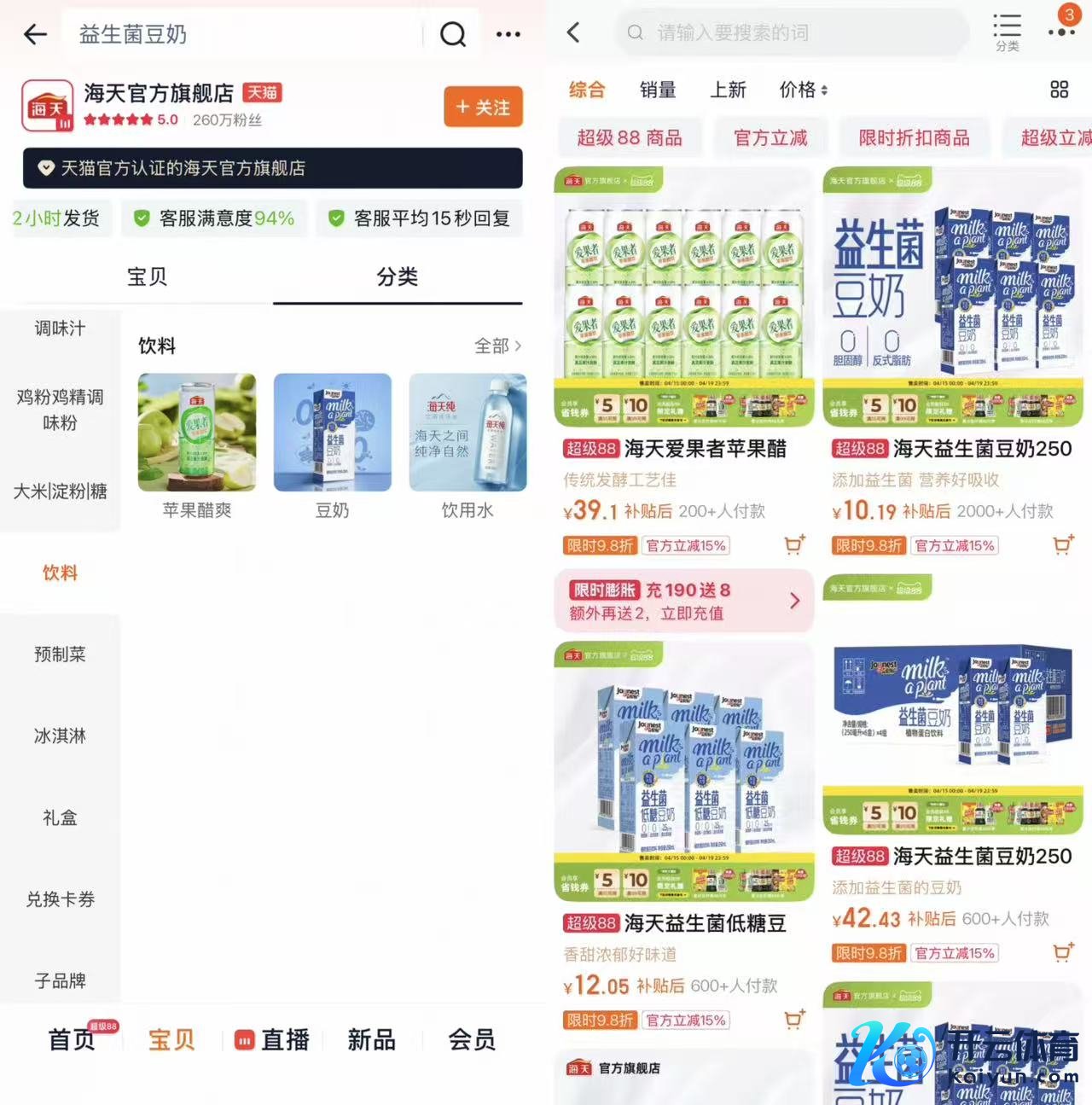Toggle the grid layout view icon
The image size is (1092, 1105).
coord(1059,90)
